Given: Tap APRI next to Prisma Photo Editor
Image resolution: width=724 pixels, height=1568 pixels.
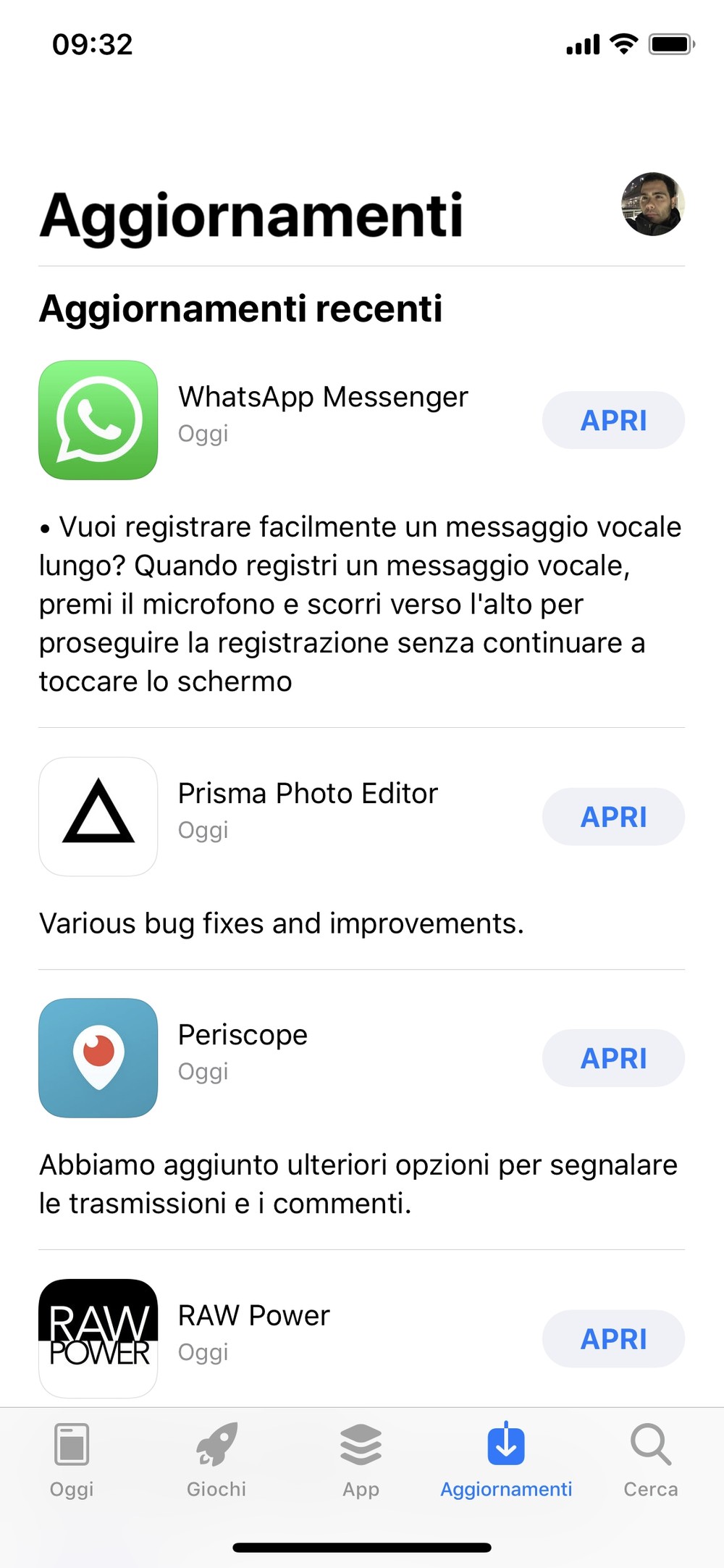Looking at the screenshot, I should (613, 817).
